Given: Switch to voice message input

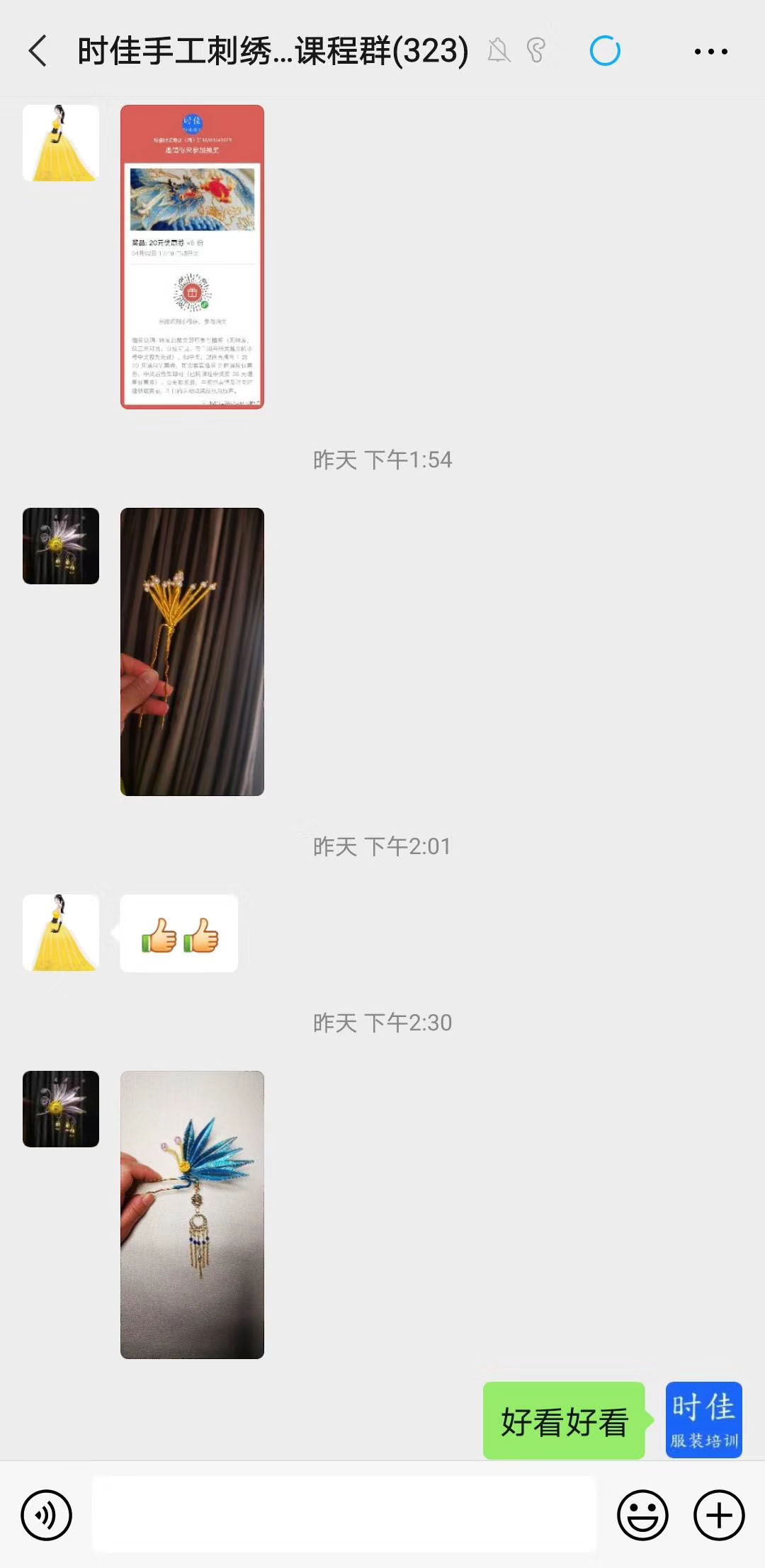Looking at the screenshot, I should (47, 1516).
